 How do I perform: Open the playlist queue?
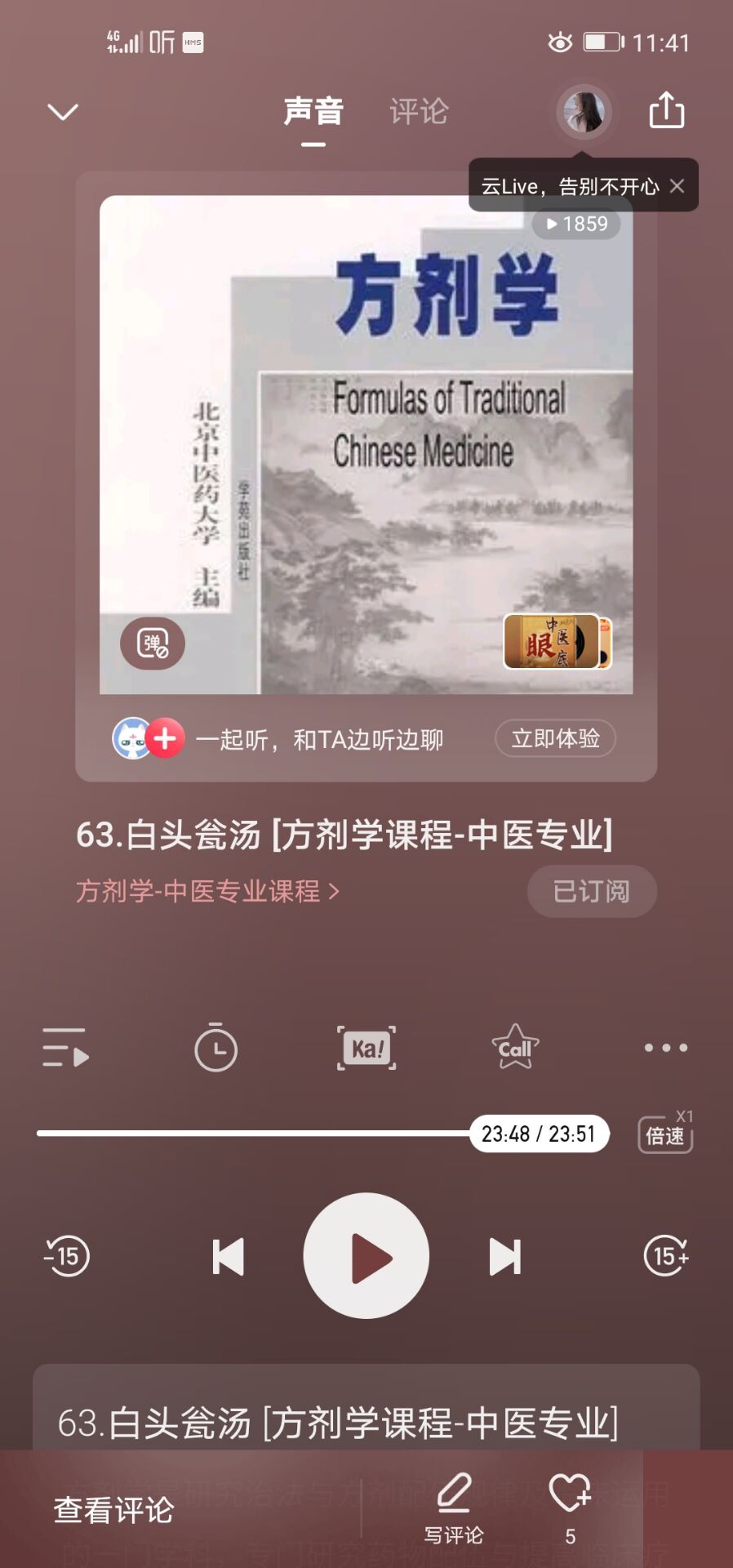[x=65, y=1048]
